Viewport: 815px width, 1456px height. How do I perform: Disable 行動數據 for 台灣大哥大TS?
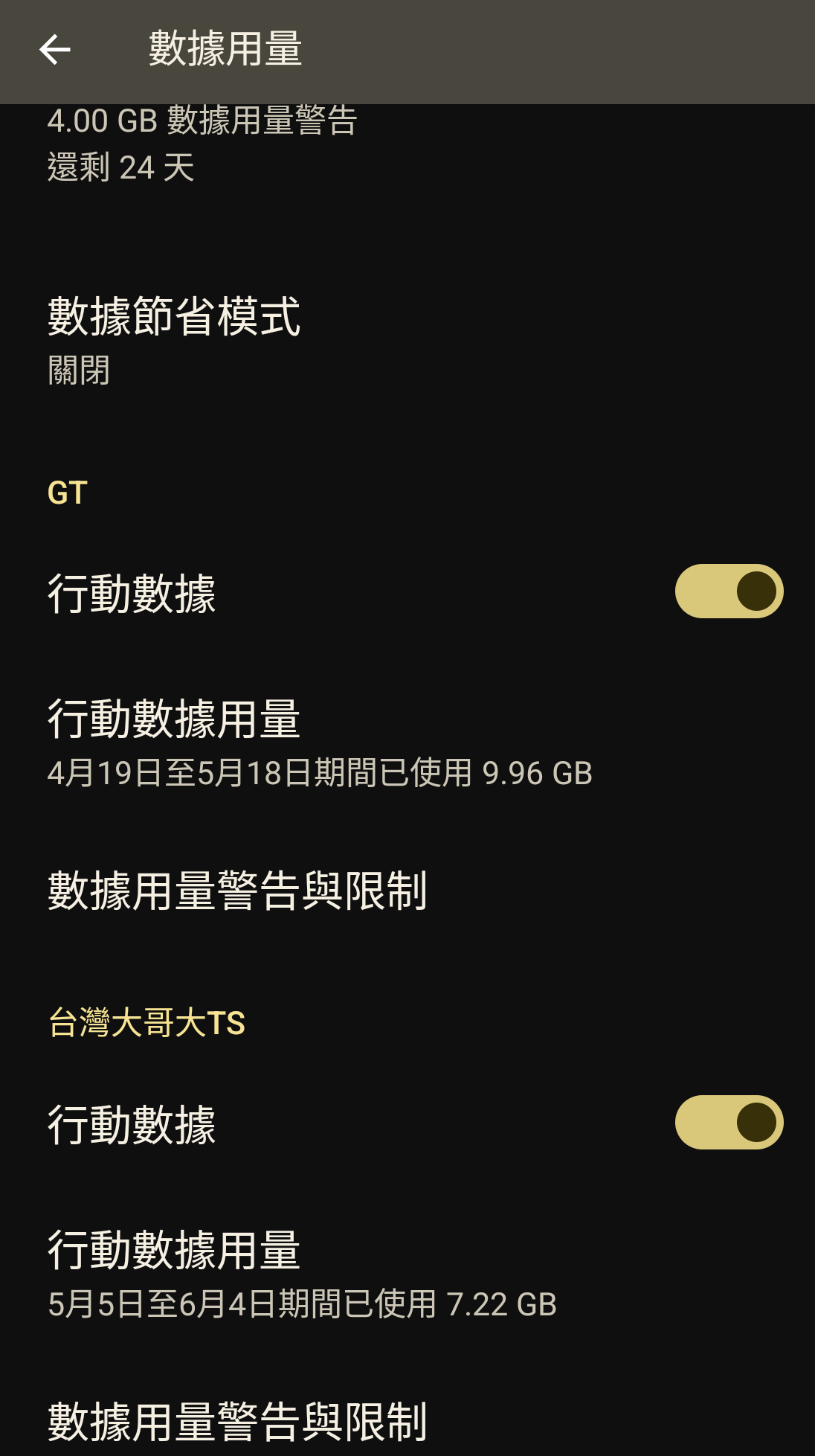pyautogui.click(x=728, y=1123)
